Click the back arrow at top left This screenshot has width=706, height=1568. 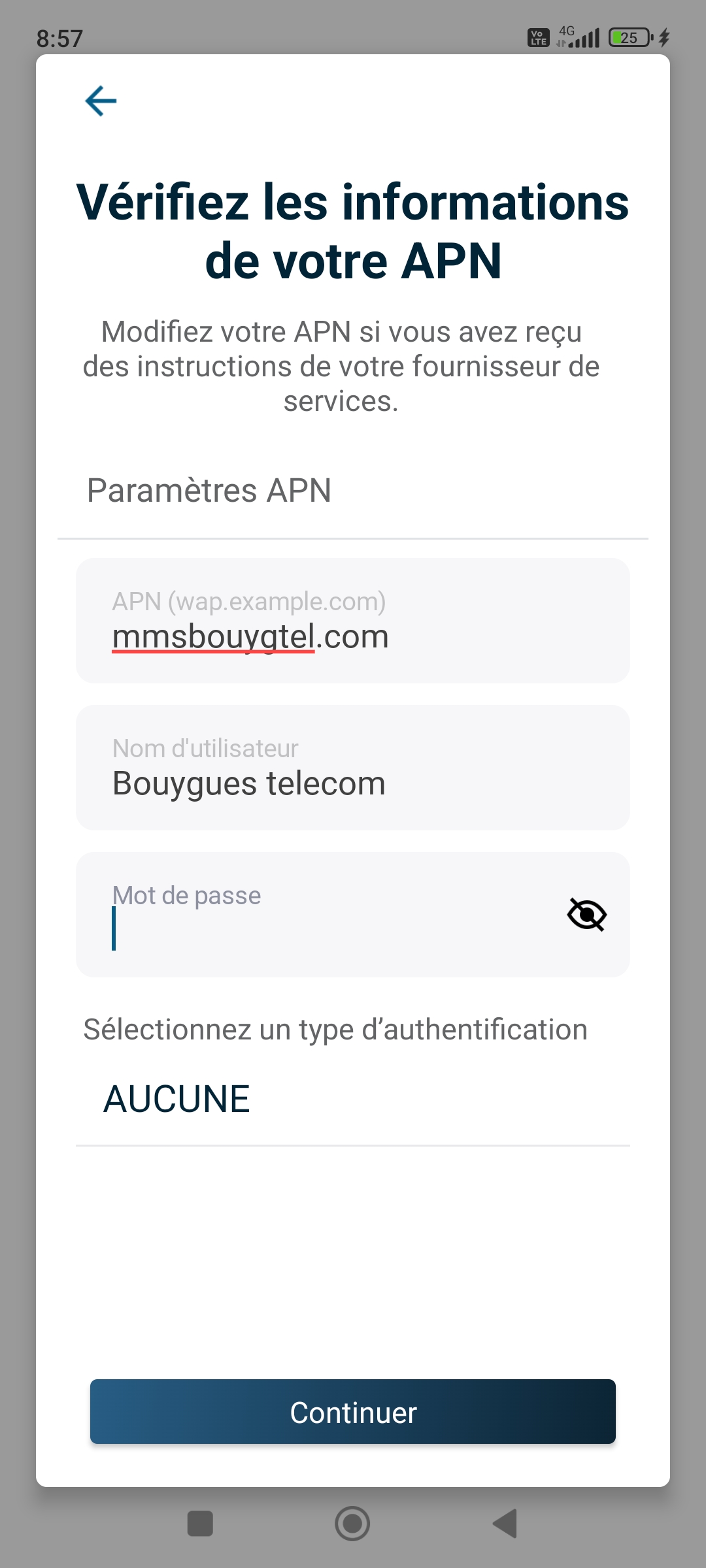coord(101,101)
